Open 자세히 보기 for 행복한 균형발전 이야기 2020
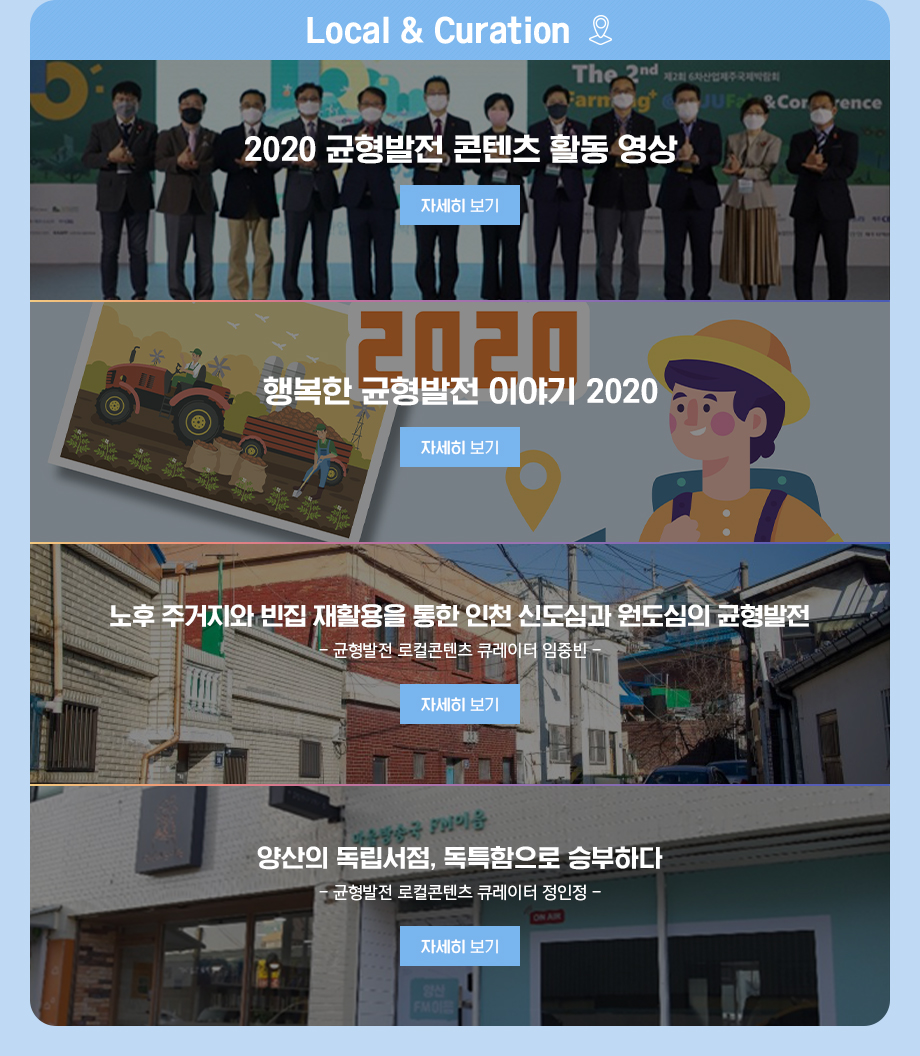The height and width of the screenshot is (1056, 920). (460, 447)
